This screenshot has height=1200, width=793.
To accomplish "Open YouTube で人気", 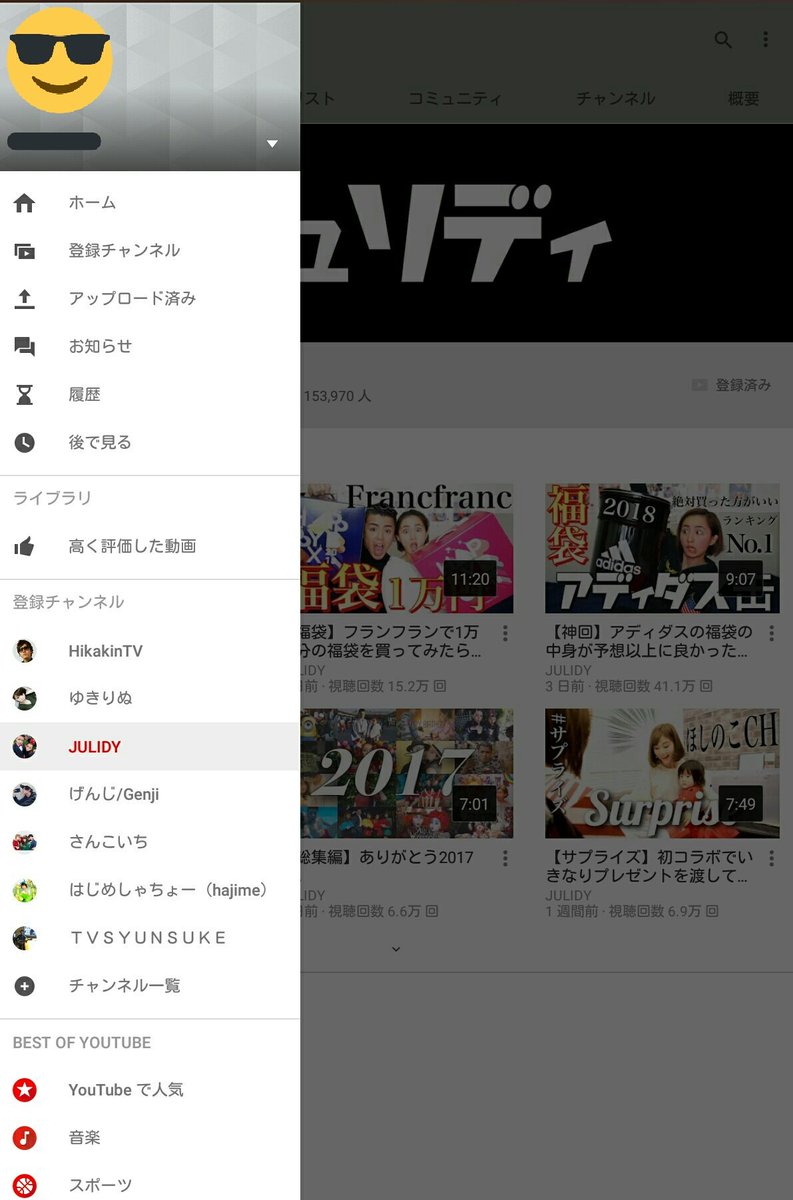I will click(x=150, y=1090).
